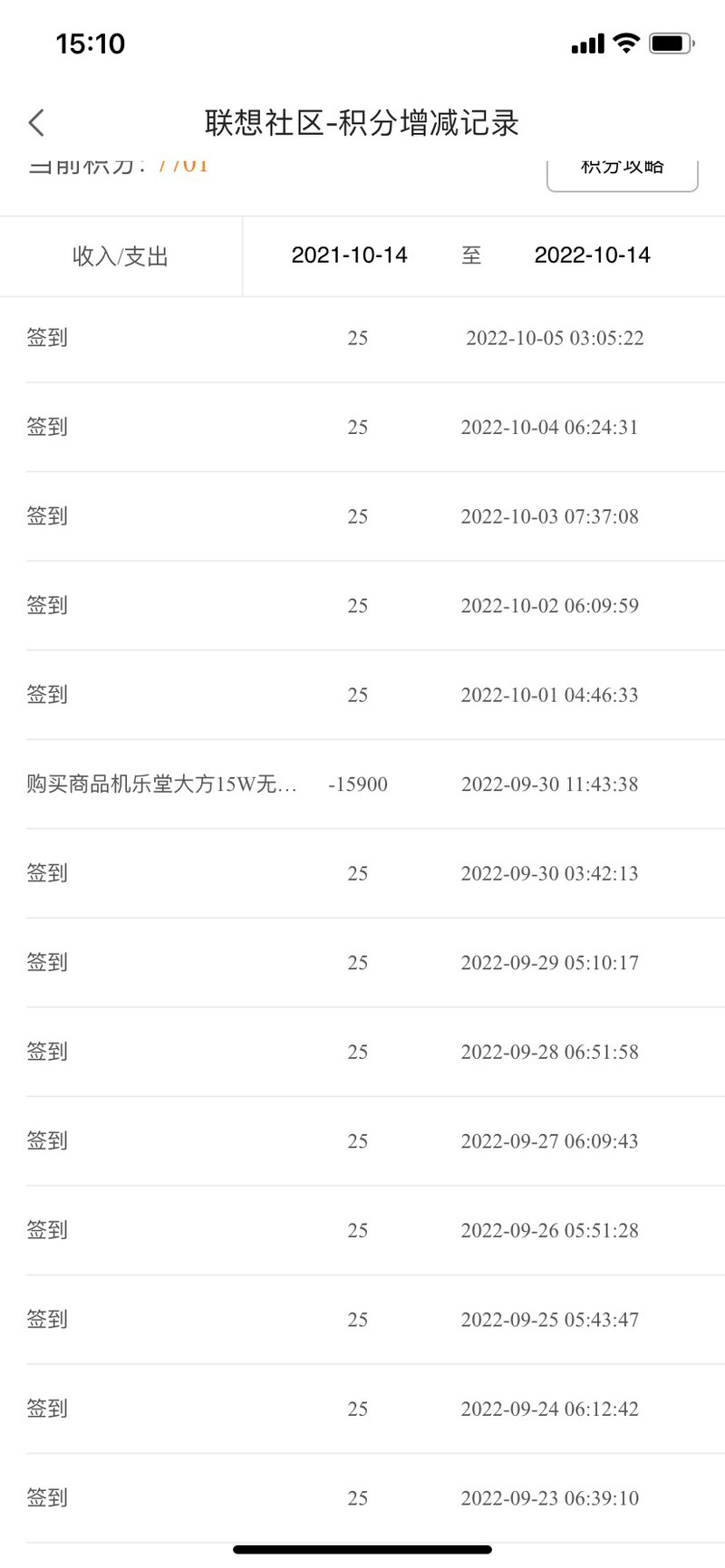Change start date 2021-10-14
Screen dimensions: 725x1568
[x=349, y=255]
